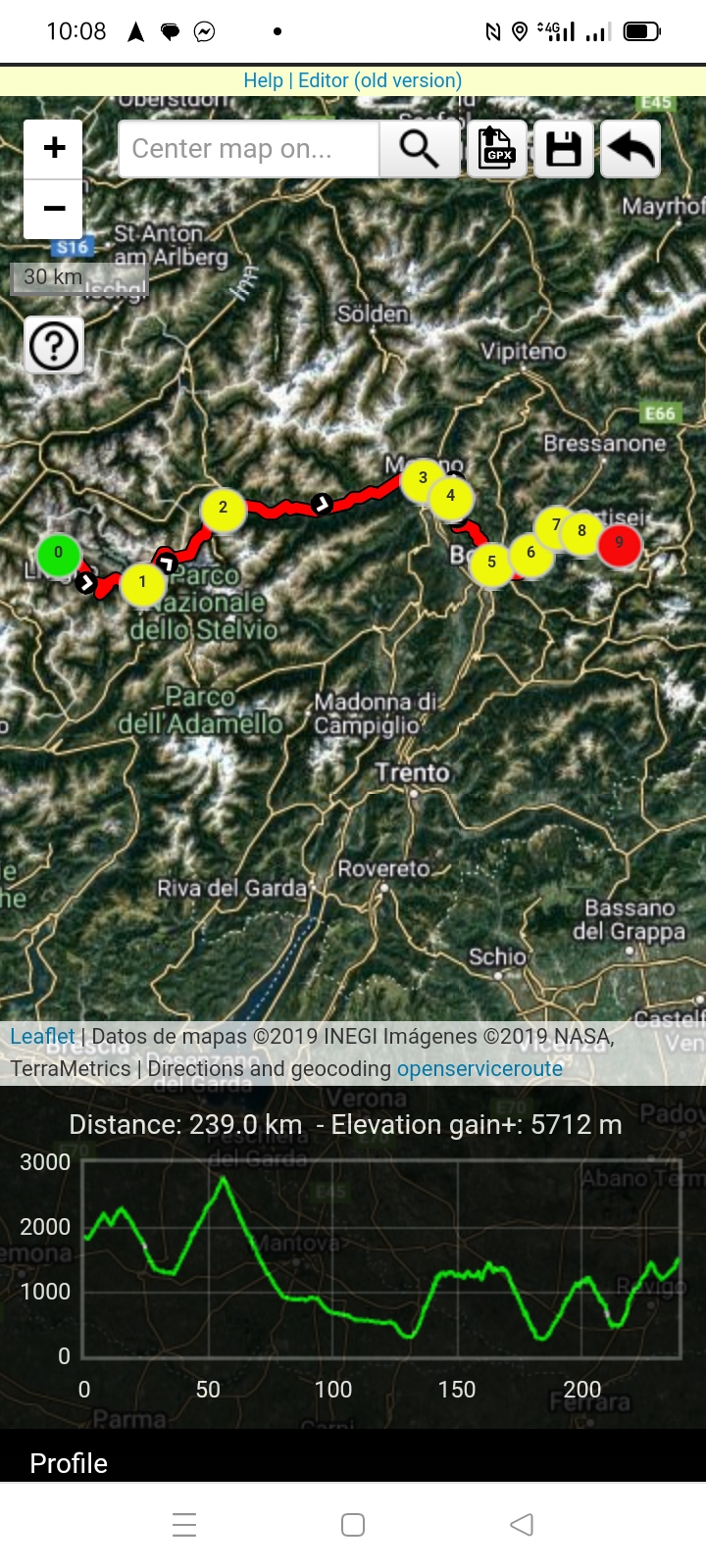Click the search magnifier icon
The width and height of the screenshot is (706, 1568).
(420, 148)
